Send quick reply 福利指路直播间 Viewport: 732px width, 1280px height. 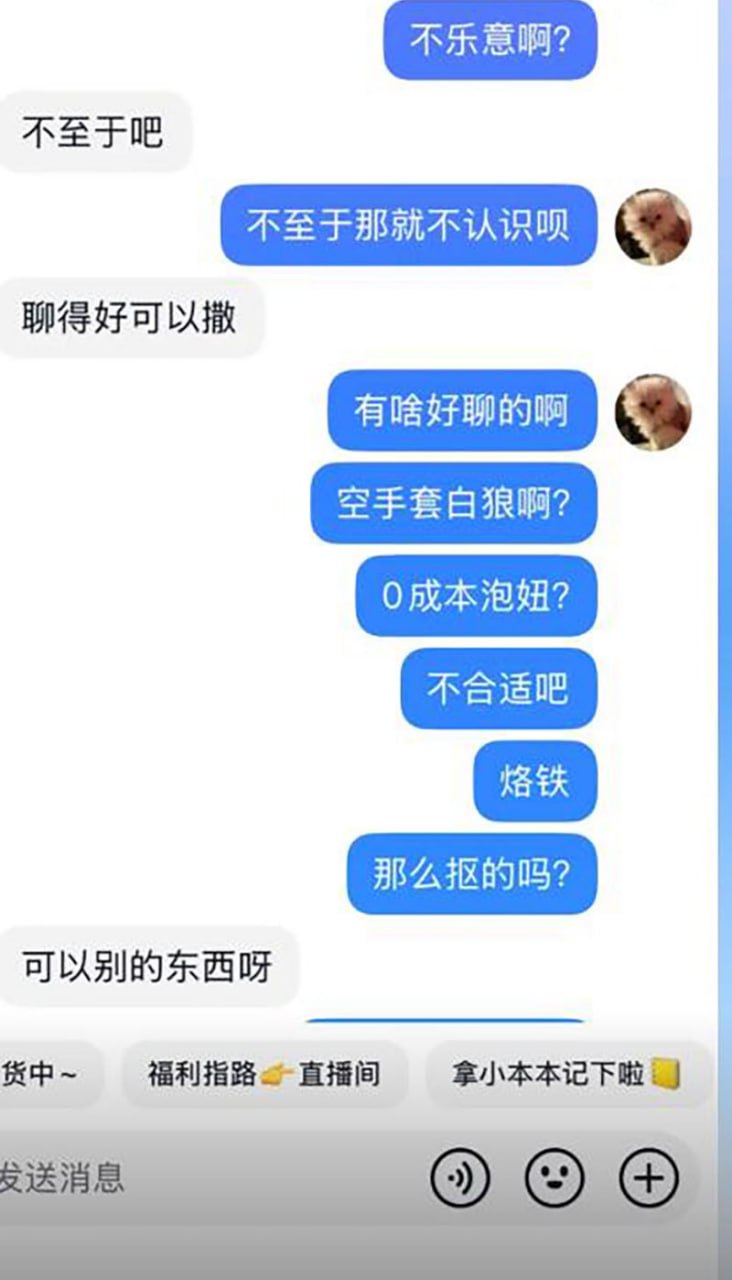click(264, 1075)
